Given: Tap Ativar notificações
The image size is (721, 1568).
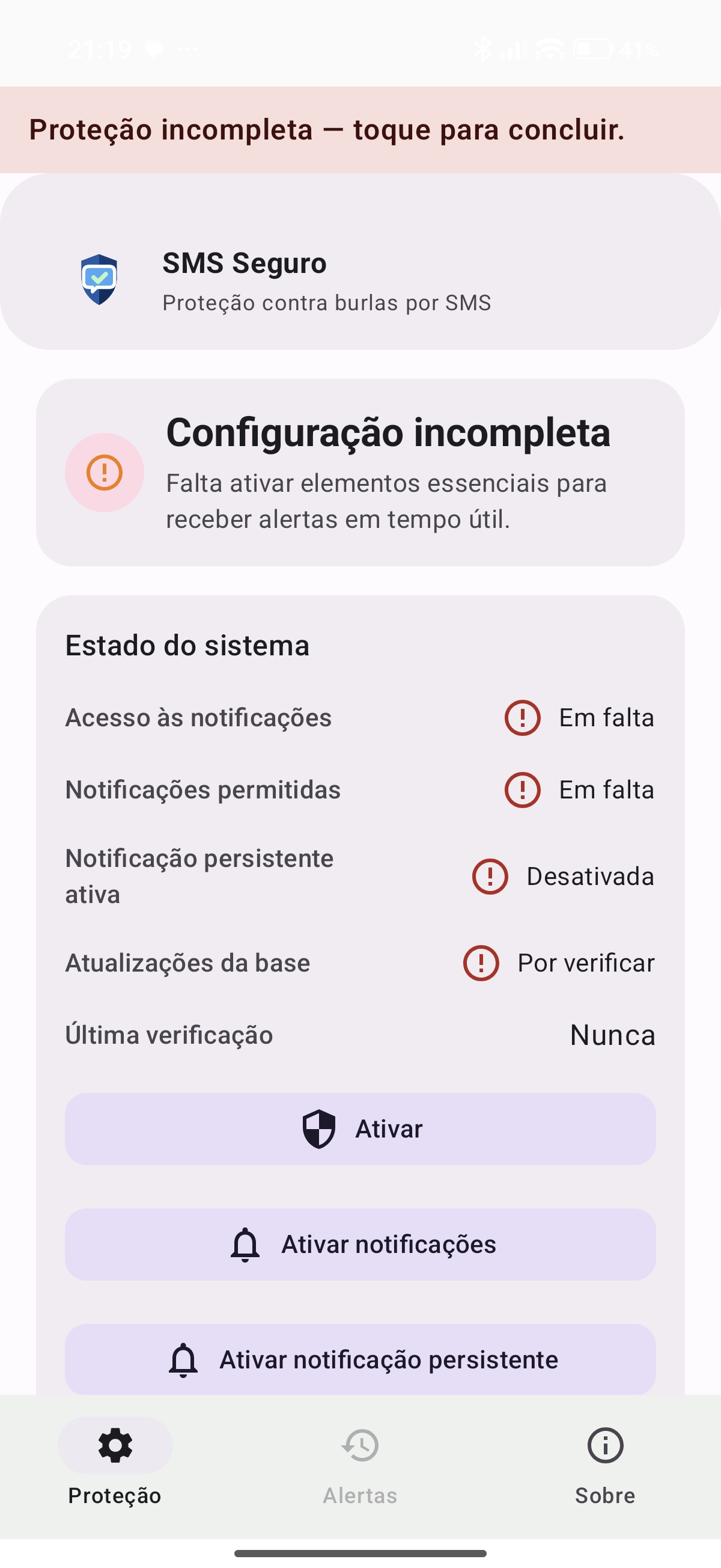Looking at the screenshot, I should 360,1244.
